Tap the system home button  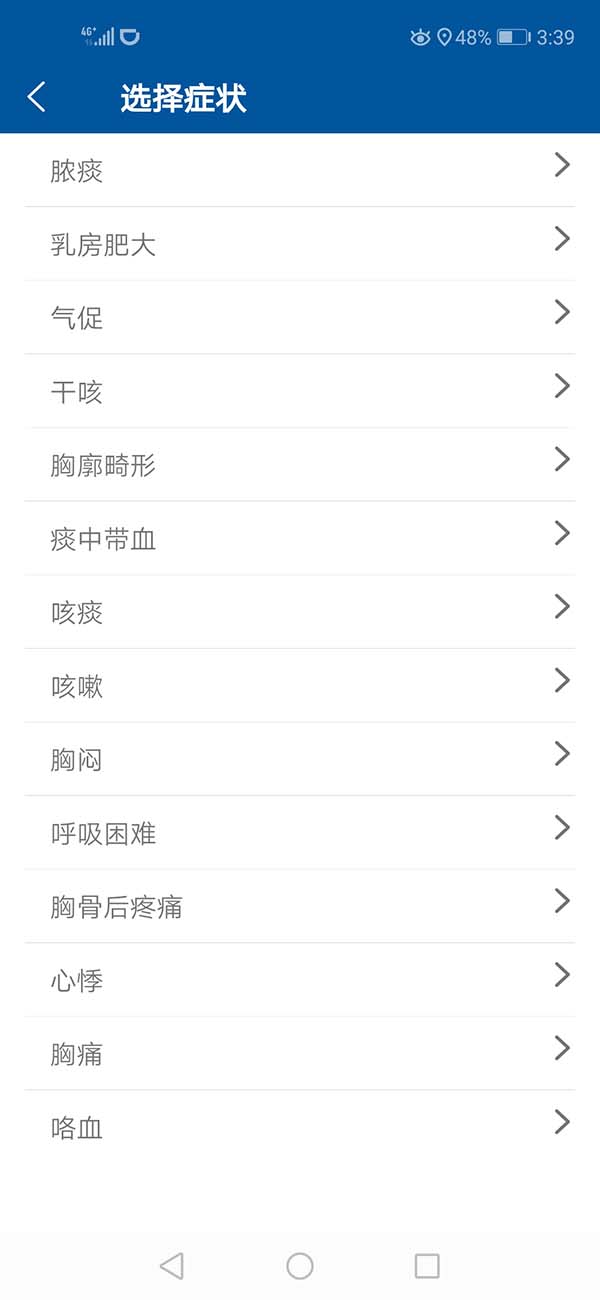pos(300,1266)
